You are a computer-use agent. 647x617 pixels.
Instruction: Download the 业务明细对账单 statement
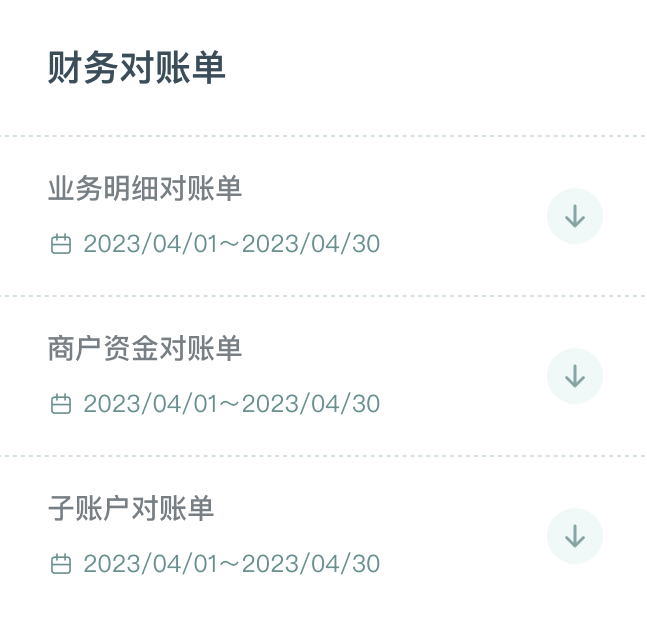(575, 216)
